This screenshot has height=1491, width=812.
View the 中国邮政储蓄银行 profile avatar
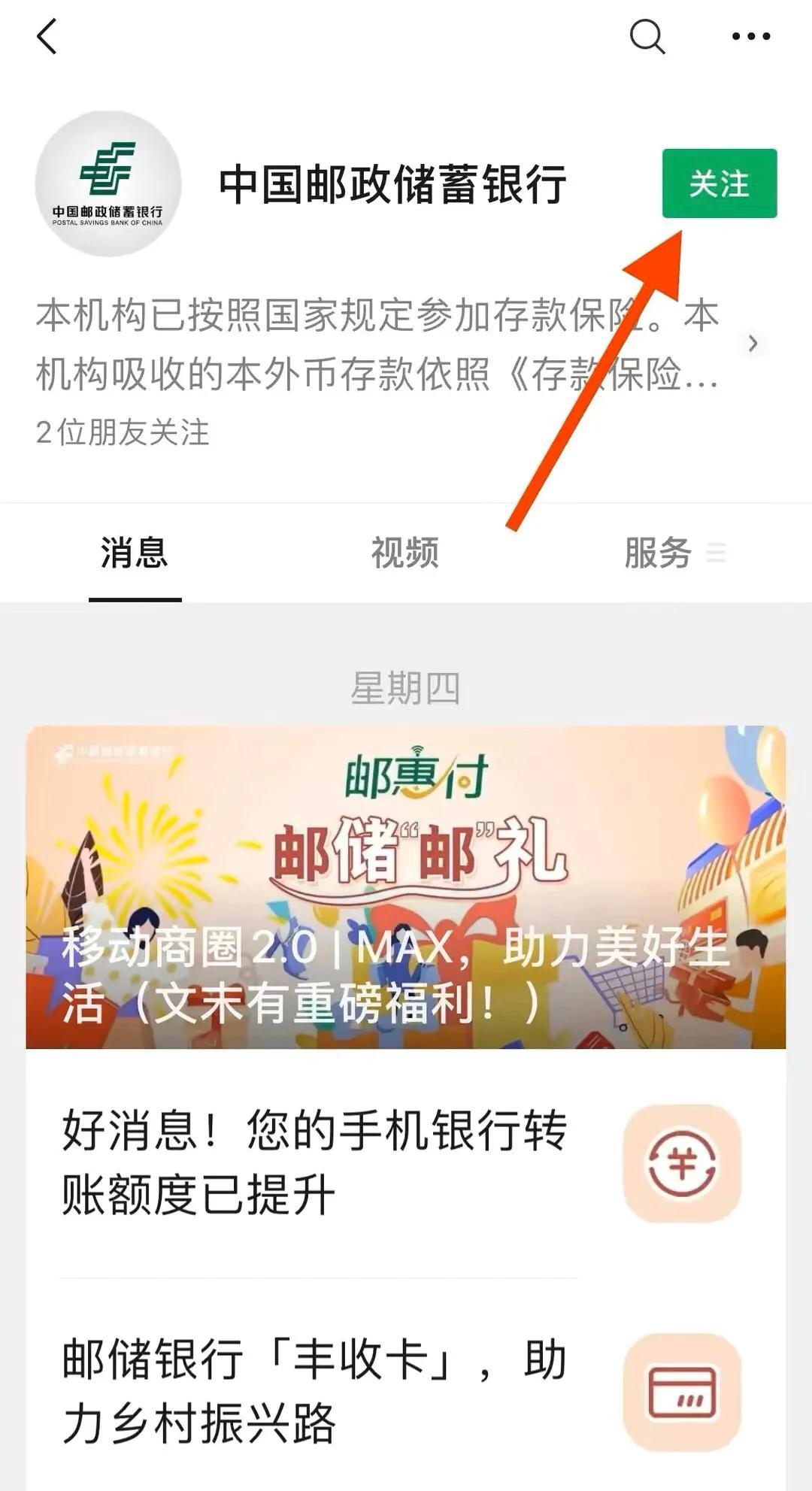tap(108, 184)
